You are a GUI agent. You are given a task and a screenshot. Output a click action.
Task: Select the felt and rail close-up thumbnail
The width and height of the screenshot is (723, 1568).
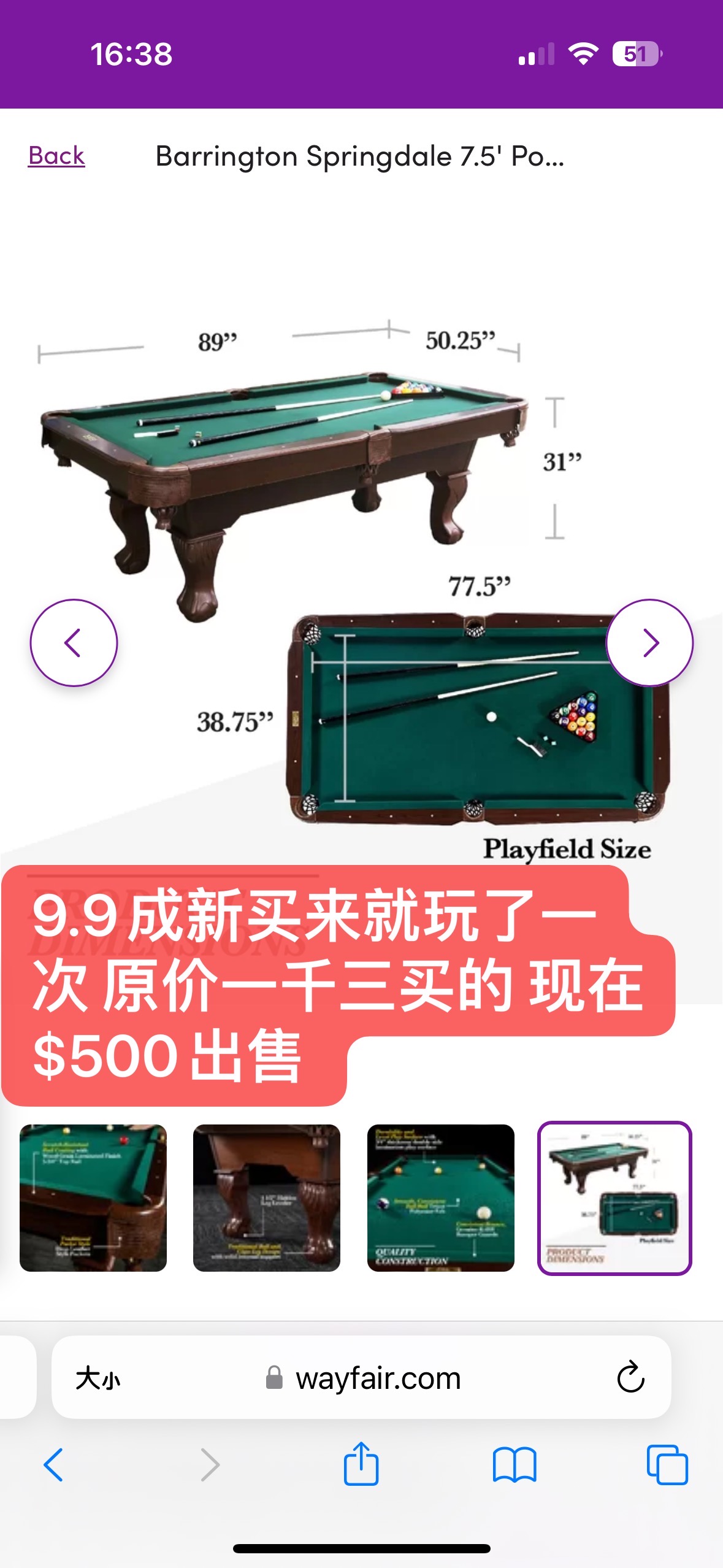click(x=93, y=1197)
